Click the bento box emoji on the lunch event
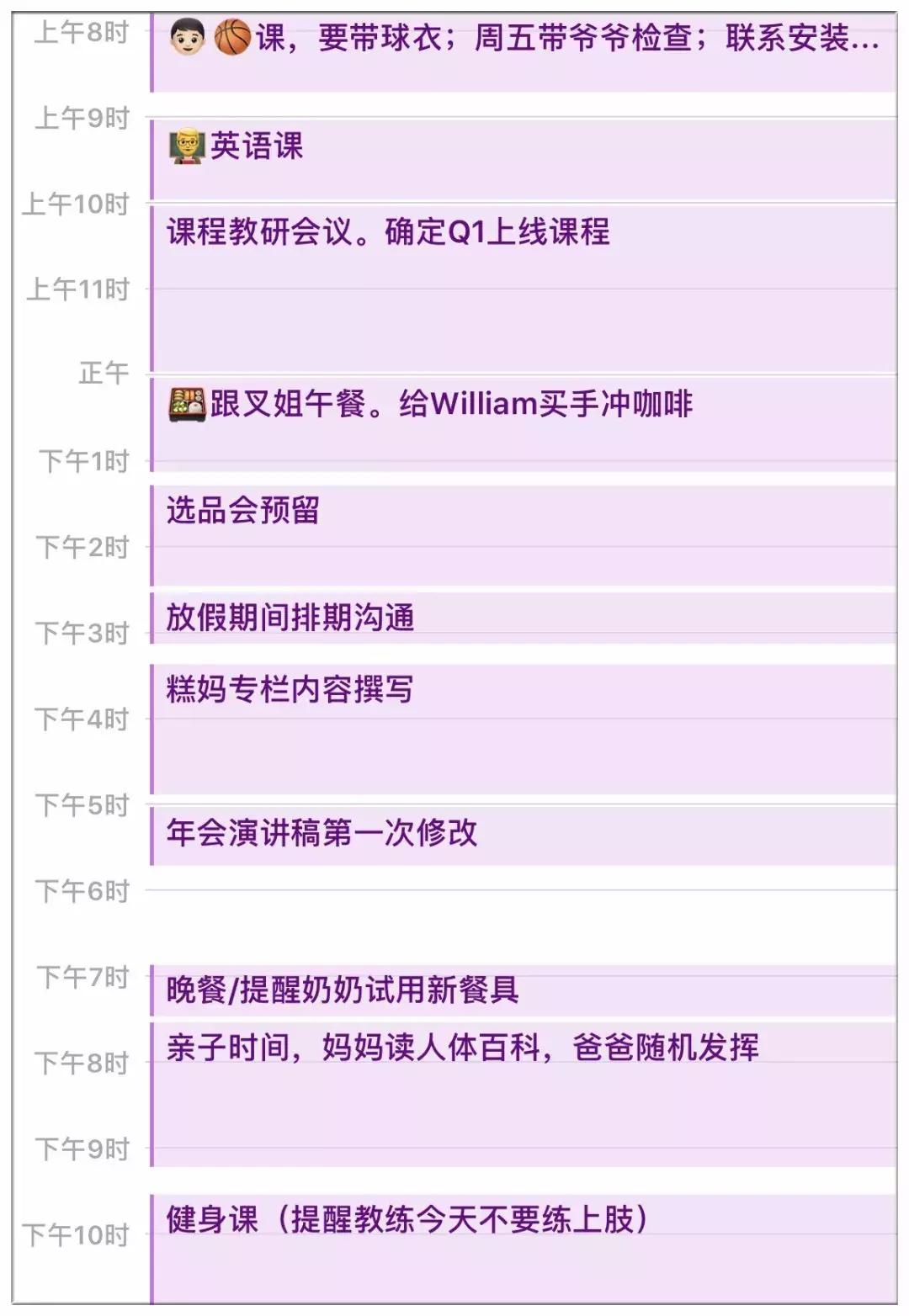Screen dimensions: 909x1316 [x=187, y=405]
